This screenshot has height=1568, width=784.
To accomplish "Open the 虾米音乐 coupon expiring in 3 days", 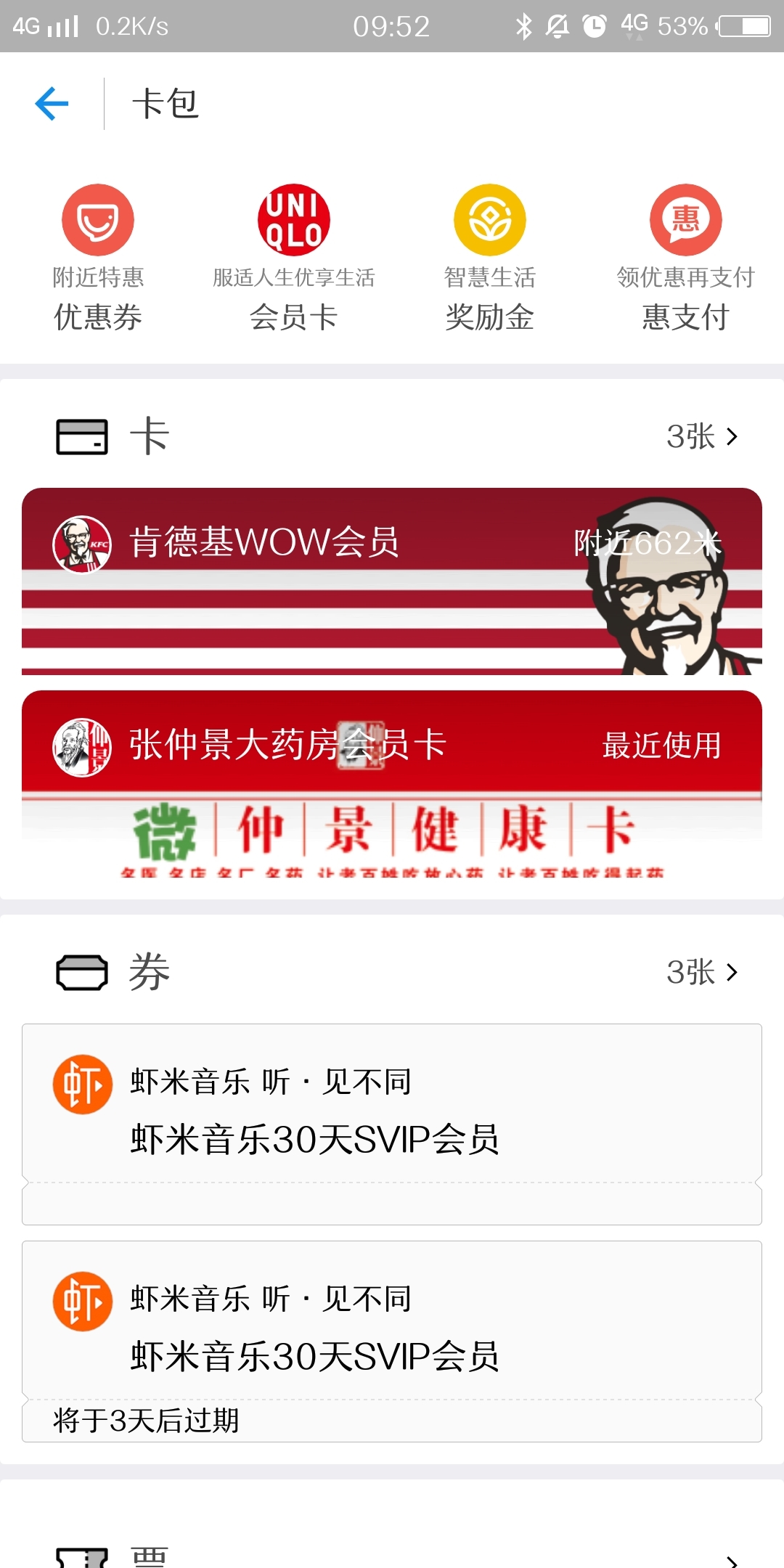I will click(x=392, y=1340).
